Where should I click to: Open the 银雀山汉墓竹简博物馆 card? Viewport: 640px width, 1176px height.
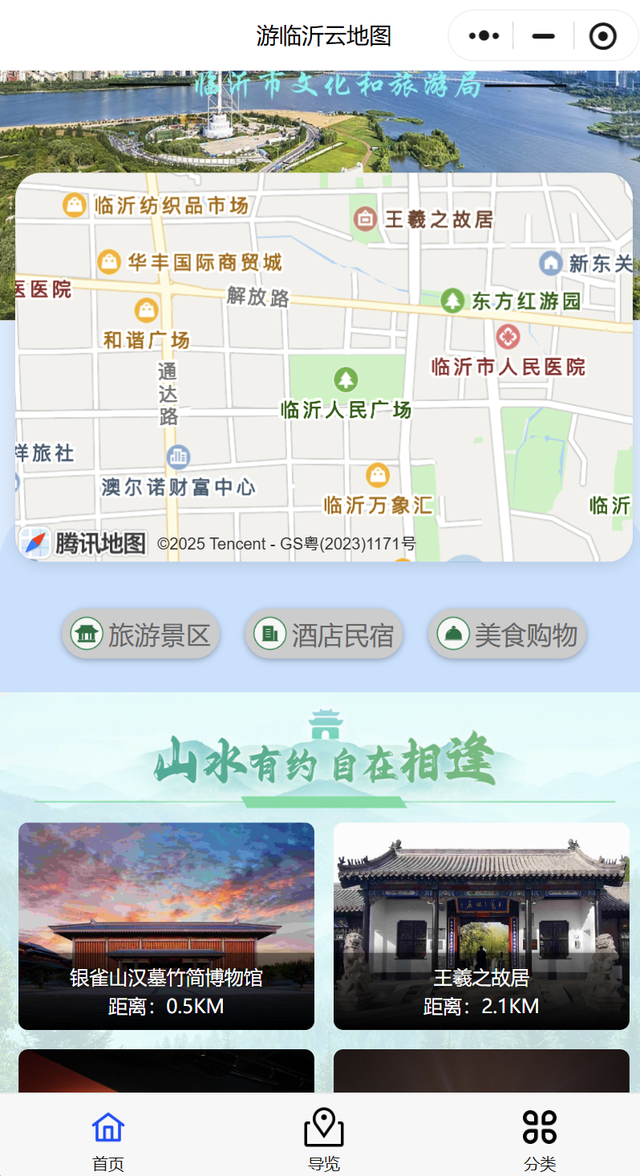point(166,925)
